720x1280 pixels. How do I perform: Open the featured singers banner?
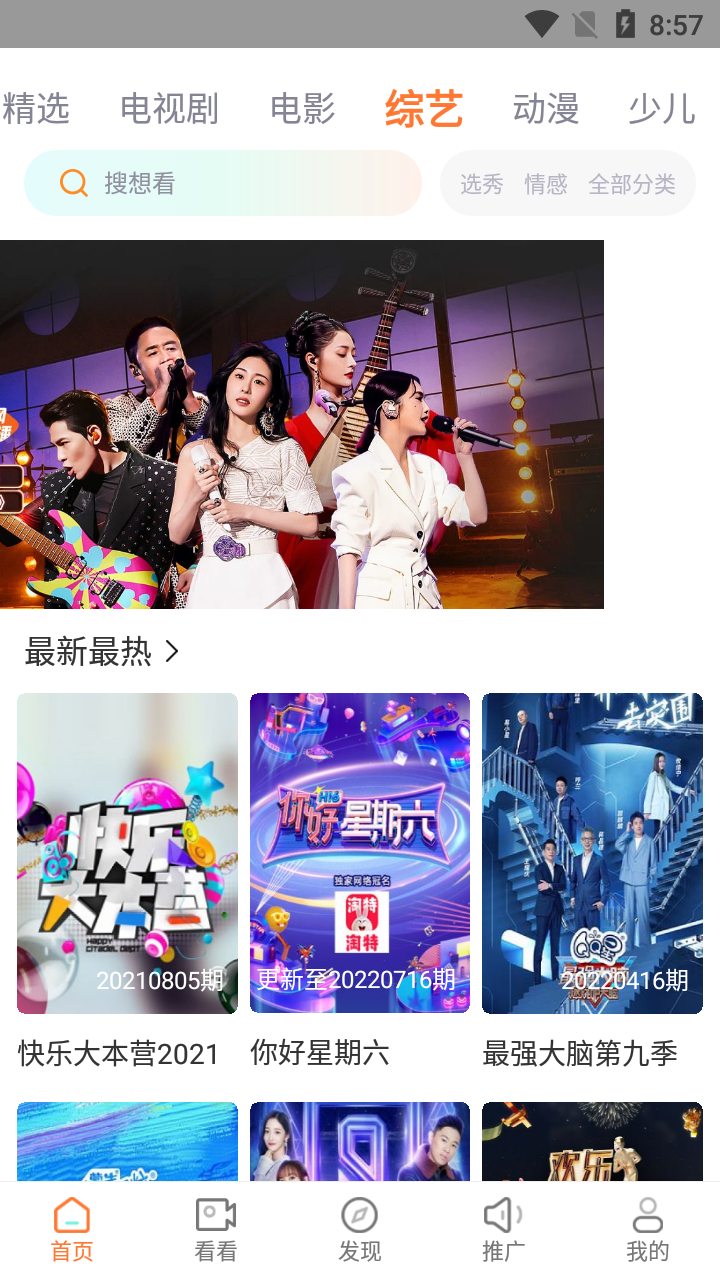tap(302, 424)
